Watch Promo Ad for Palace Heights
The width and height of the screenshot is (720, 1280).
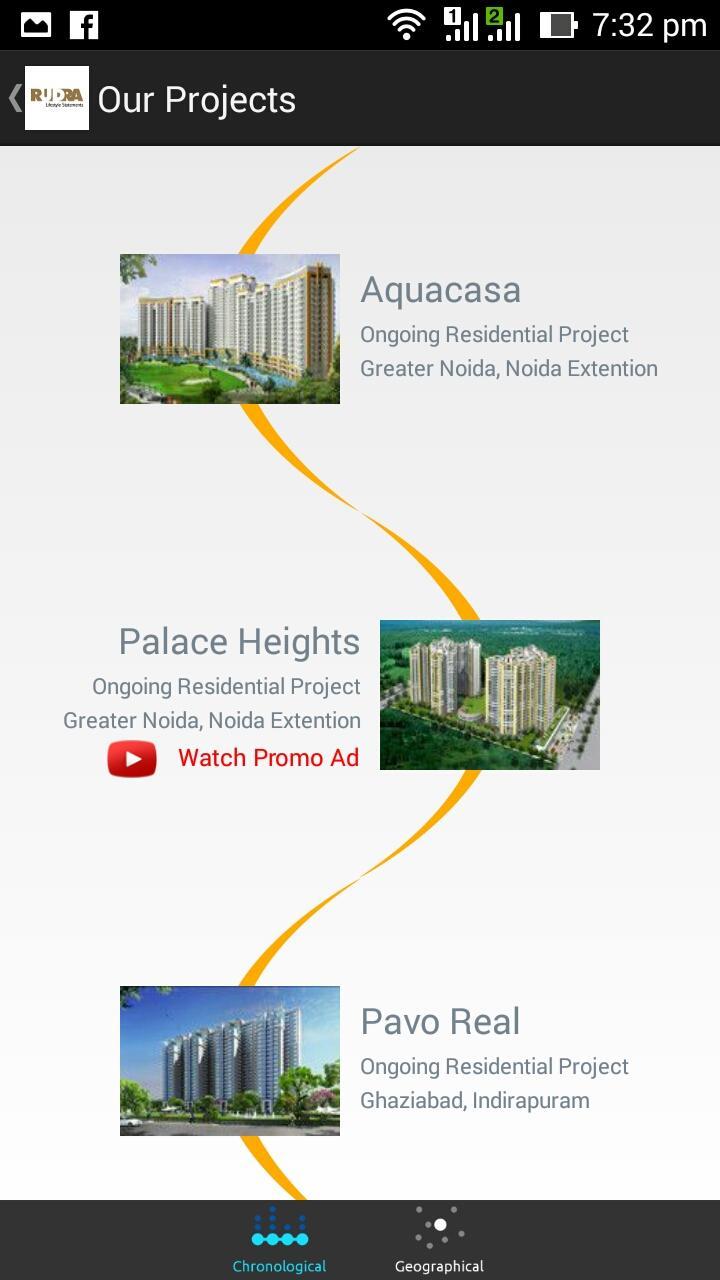point(234,758)
